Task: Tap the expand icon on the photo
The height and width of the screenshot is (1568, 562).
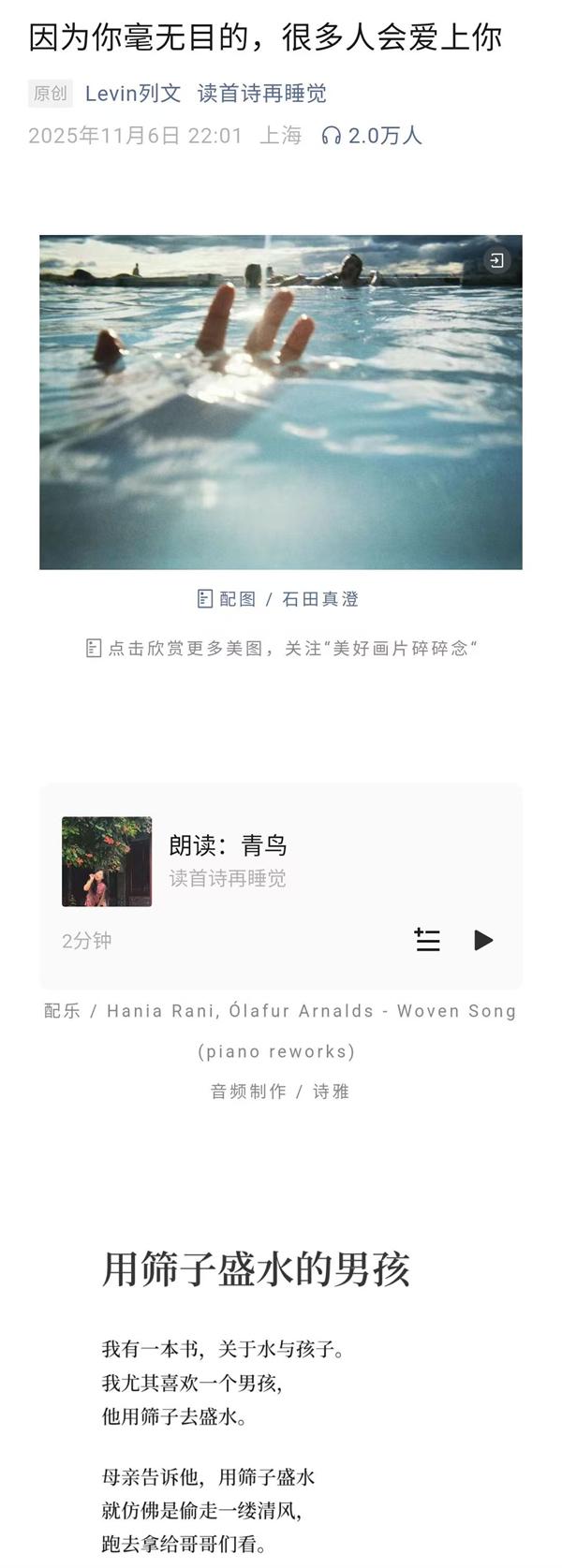Action: coord(496,260)
